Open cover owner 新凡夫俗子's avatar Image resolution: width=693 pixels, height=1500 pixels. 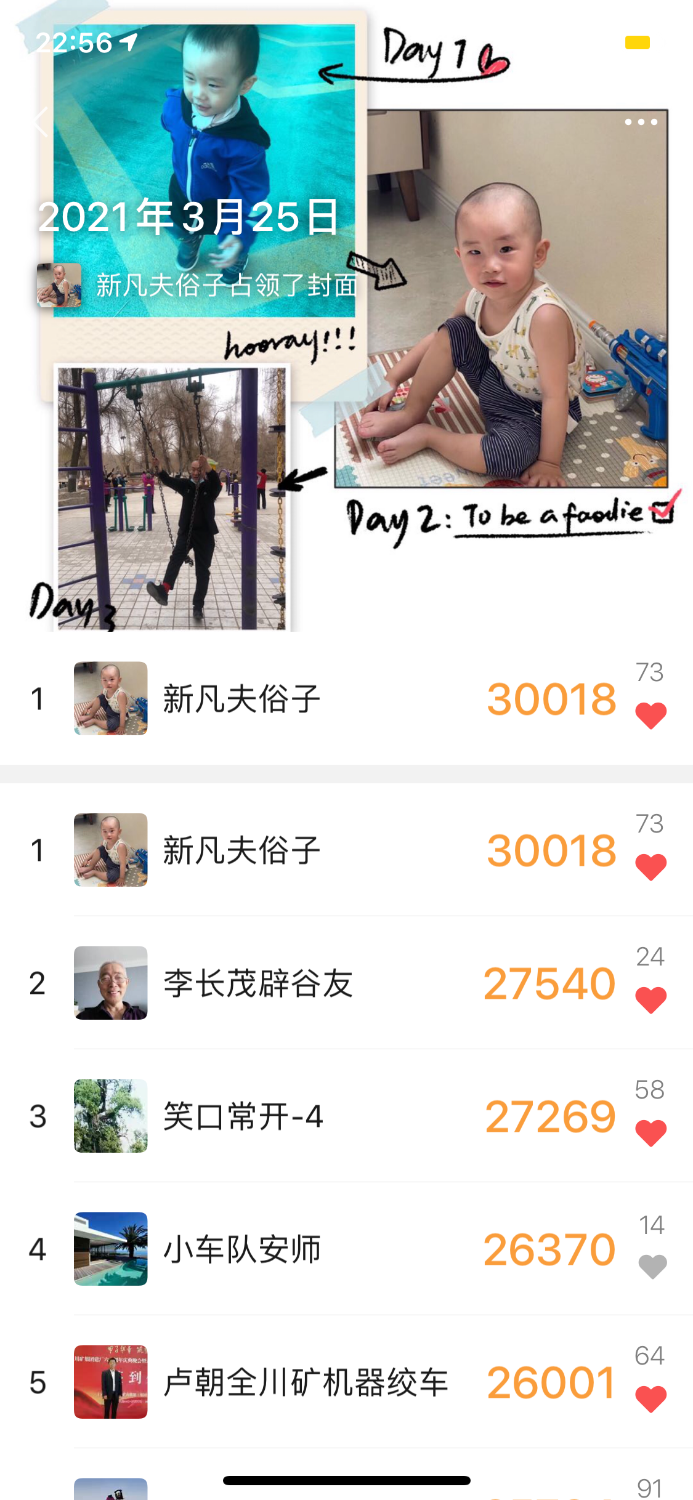pyautogui.click(x=59, y=285)
